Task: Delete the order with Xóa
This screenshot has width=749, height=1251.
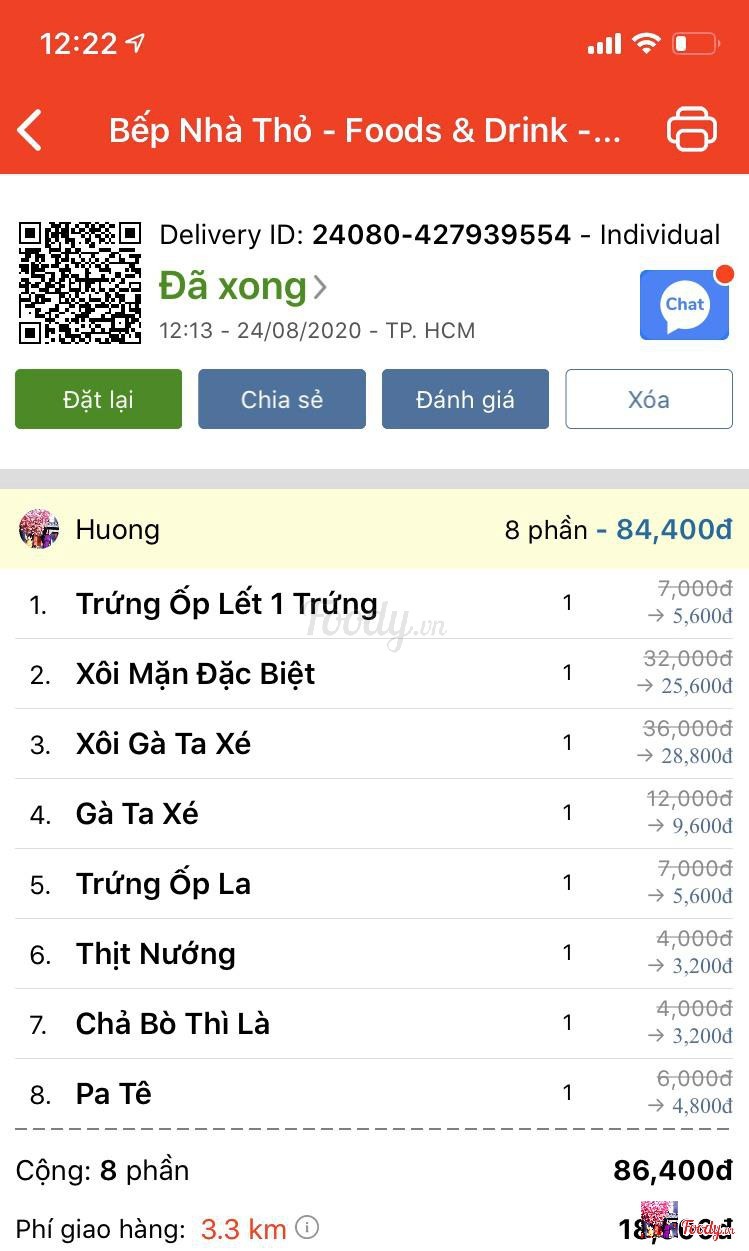Action: coord(649,399)
